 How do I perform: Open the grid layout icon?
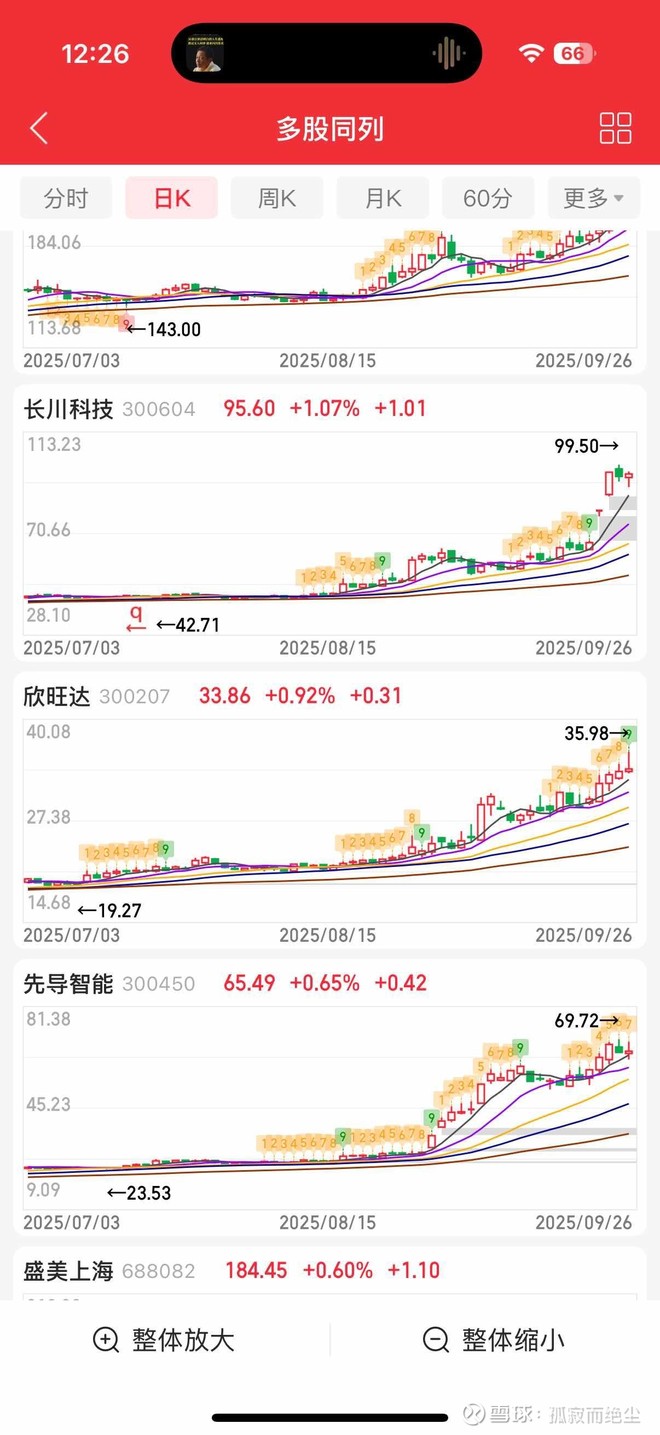point(615,129)
